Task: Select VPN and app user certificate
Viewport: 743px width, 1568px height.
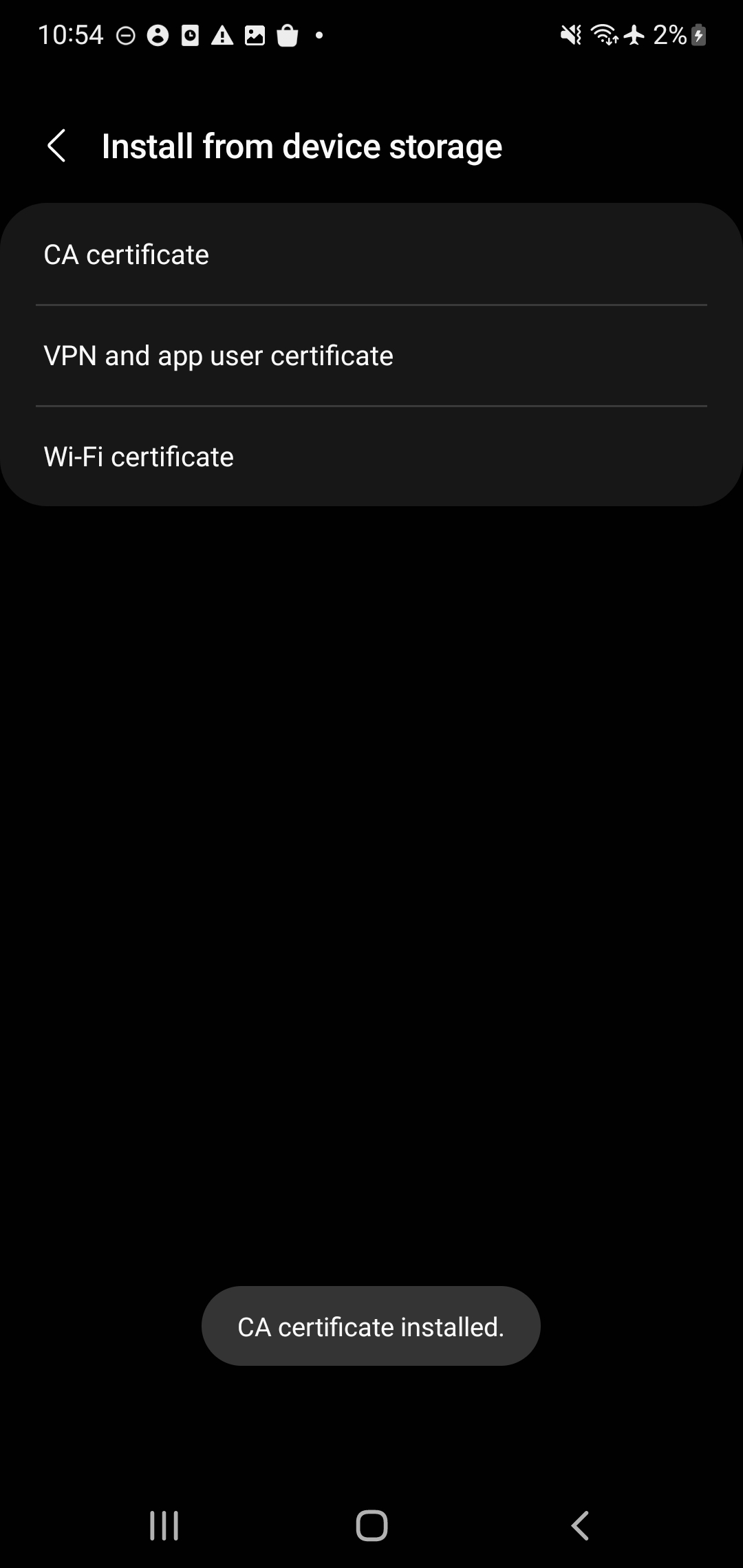Action: click(x=371, y=356)
